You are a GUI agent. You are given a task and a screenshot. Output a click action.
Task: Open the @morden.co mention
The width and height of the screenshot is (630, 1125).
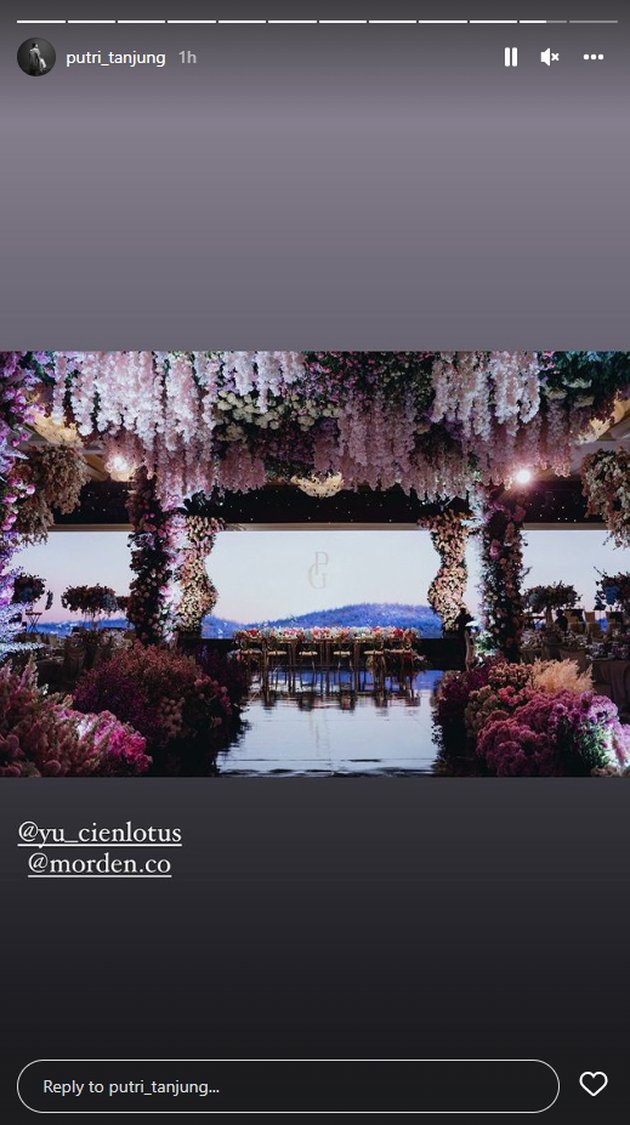tap(99, 863)
